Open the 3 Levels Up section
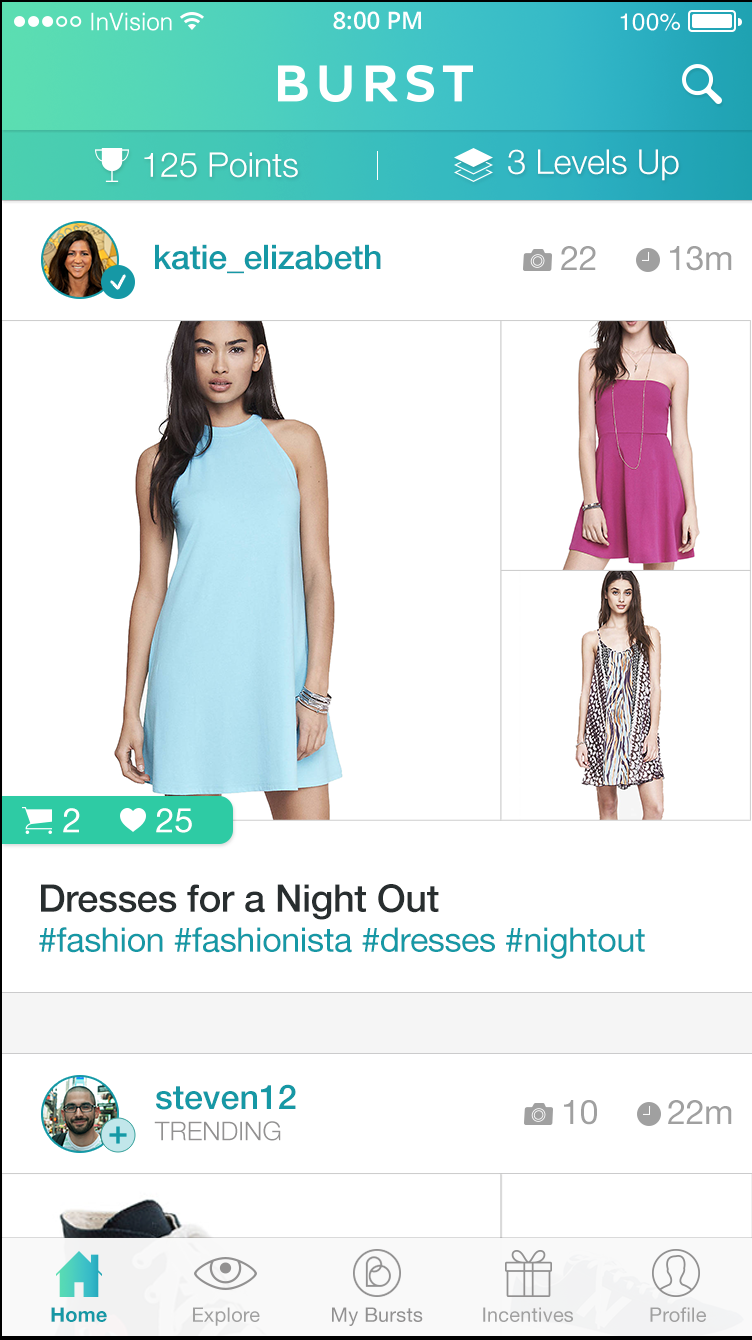Image resolution: width=752 pixels, height=1340 pixels. click(x=566, y=164)
